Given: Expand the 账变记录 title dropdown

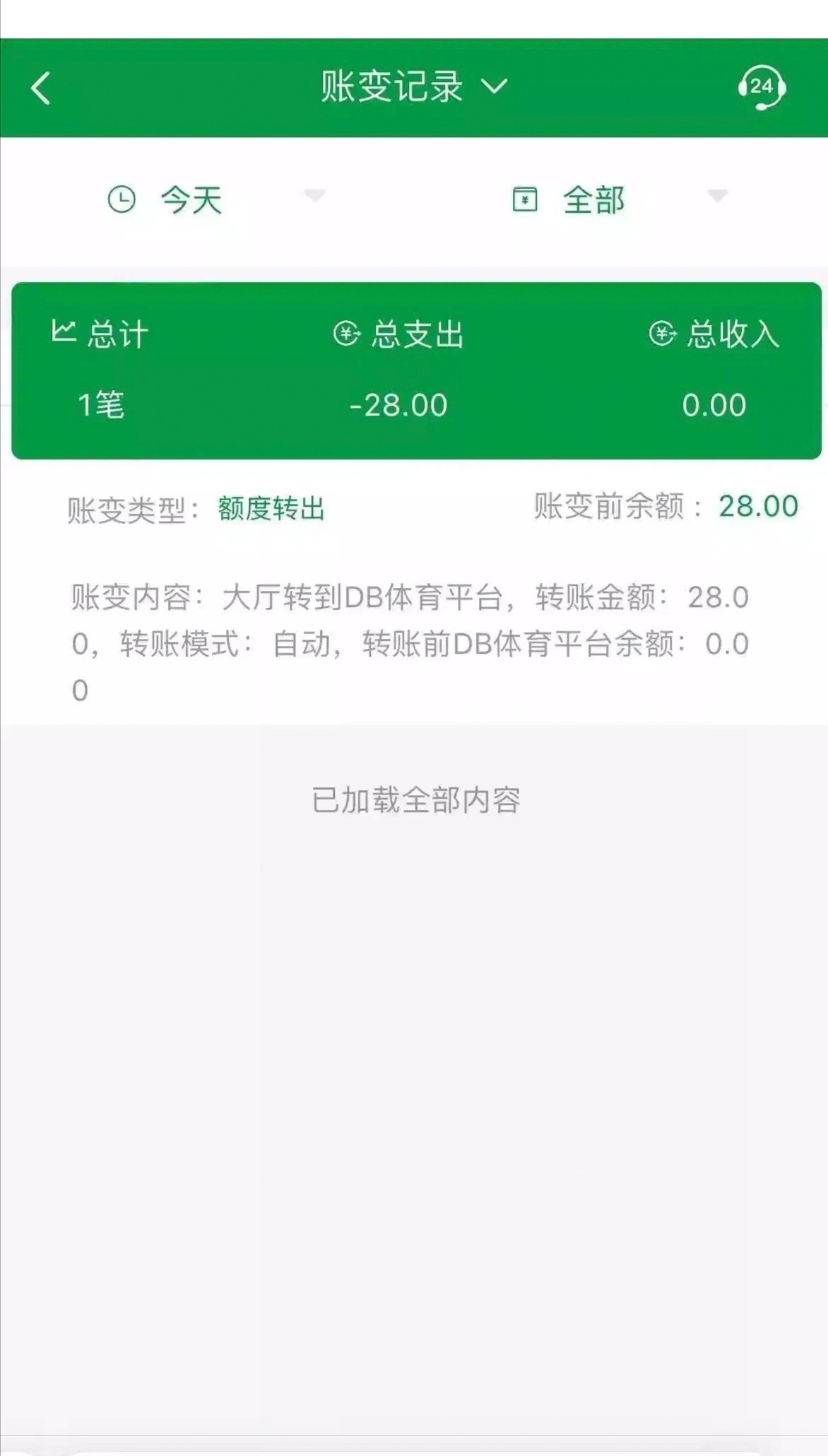Looking at the screenshot, I should 413,87.
